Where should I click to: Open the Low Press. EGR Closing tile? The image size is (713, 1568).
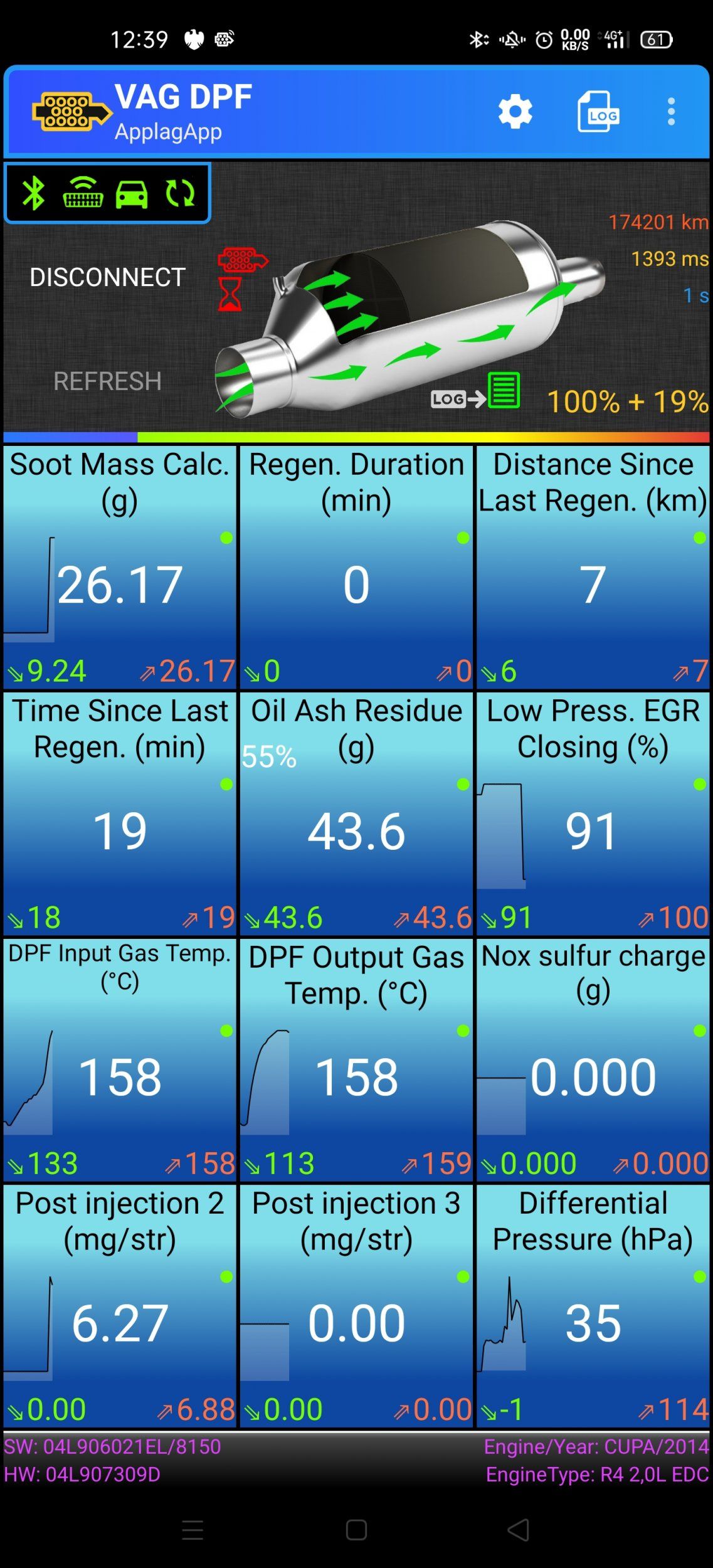(593, 813)
